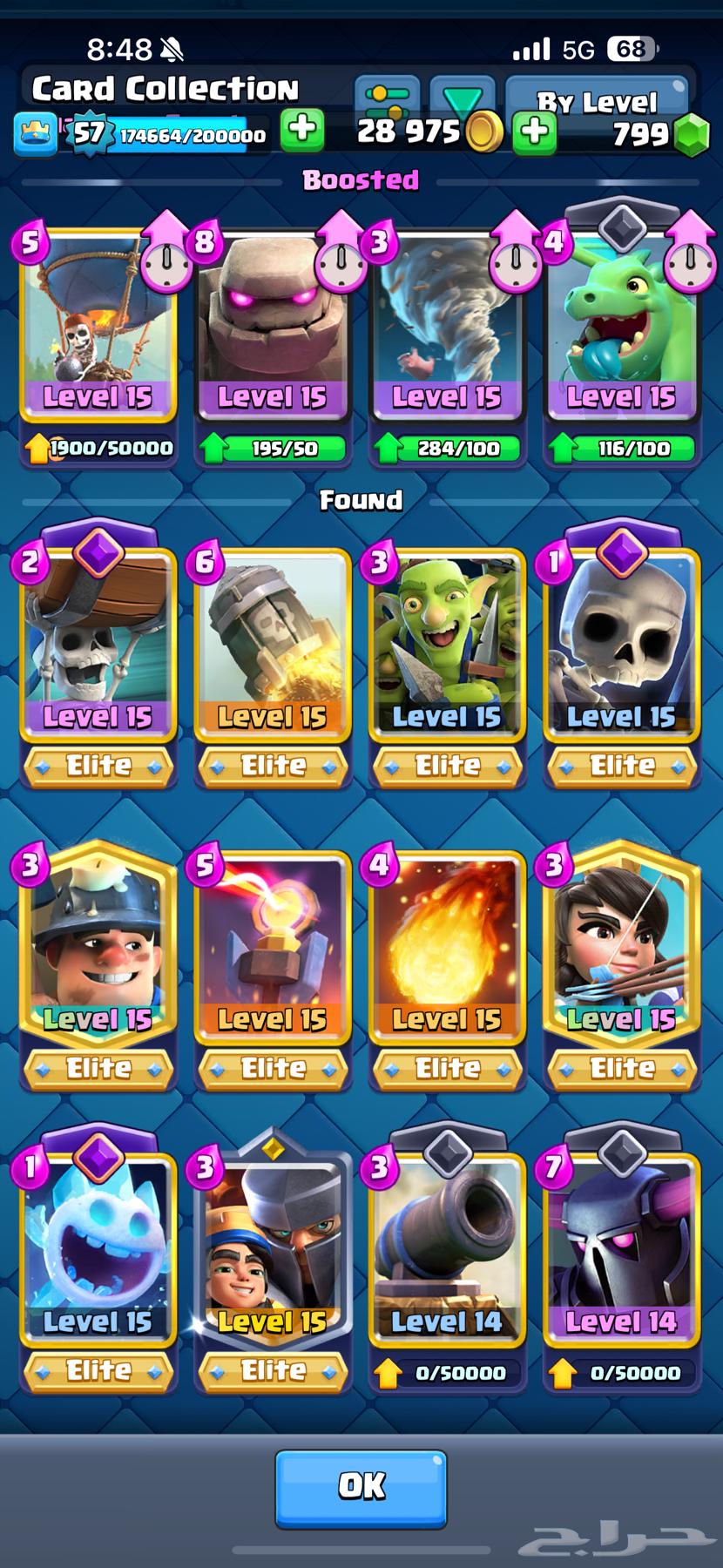This screenshot has height=1568, width=723.
Task: Add more gold coins with plus
Action: point(534,132)
